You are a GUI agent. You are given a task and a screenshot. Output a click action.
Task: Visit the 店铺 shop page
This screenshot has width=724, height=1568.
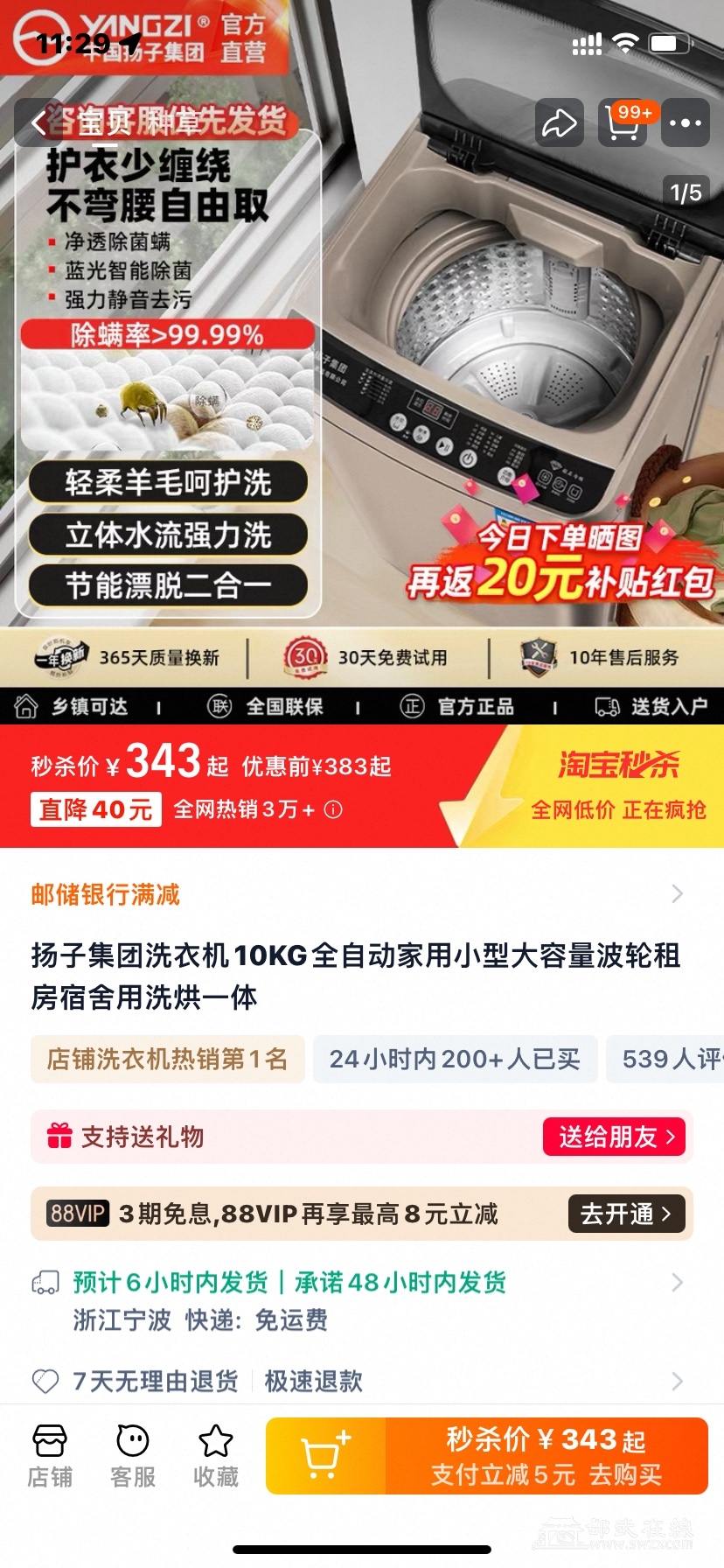pyautogui.click(x=50, y=1456)
